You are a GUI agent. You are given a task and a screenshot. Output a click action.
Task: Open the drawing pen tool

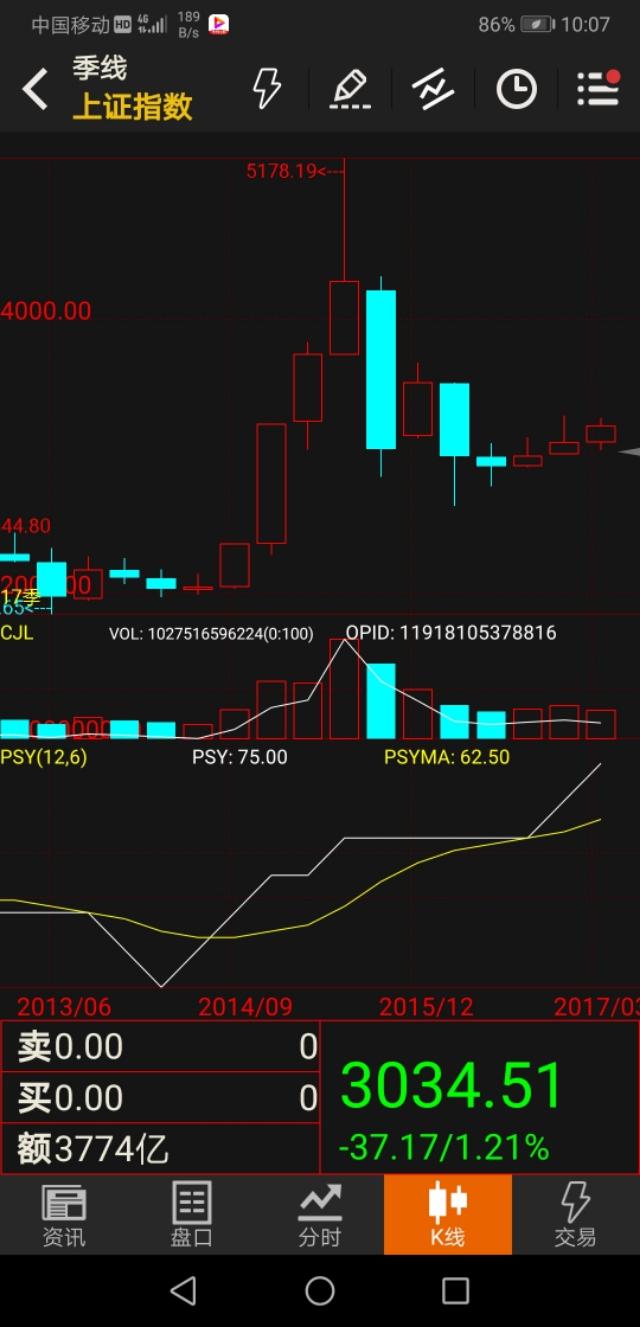coord(350,89)
